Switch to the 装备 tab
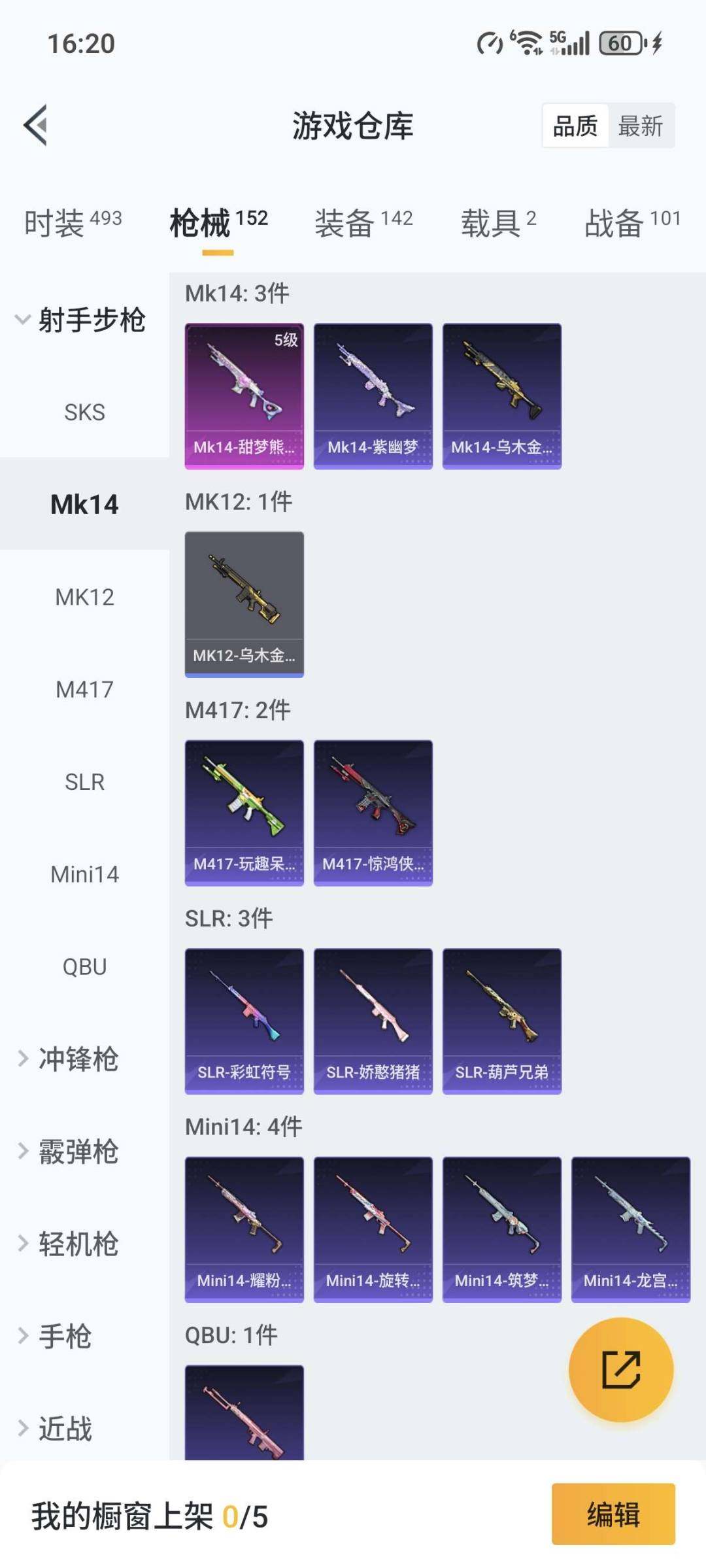Viewport: 706px width, 1568px height. 363,223
